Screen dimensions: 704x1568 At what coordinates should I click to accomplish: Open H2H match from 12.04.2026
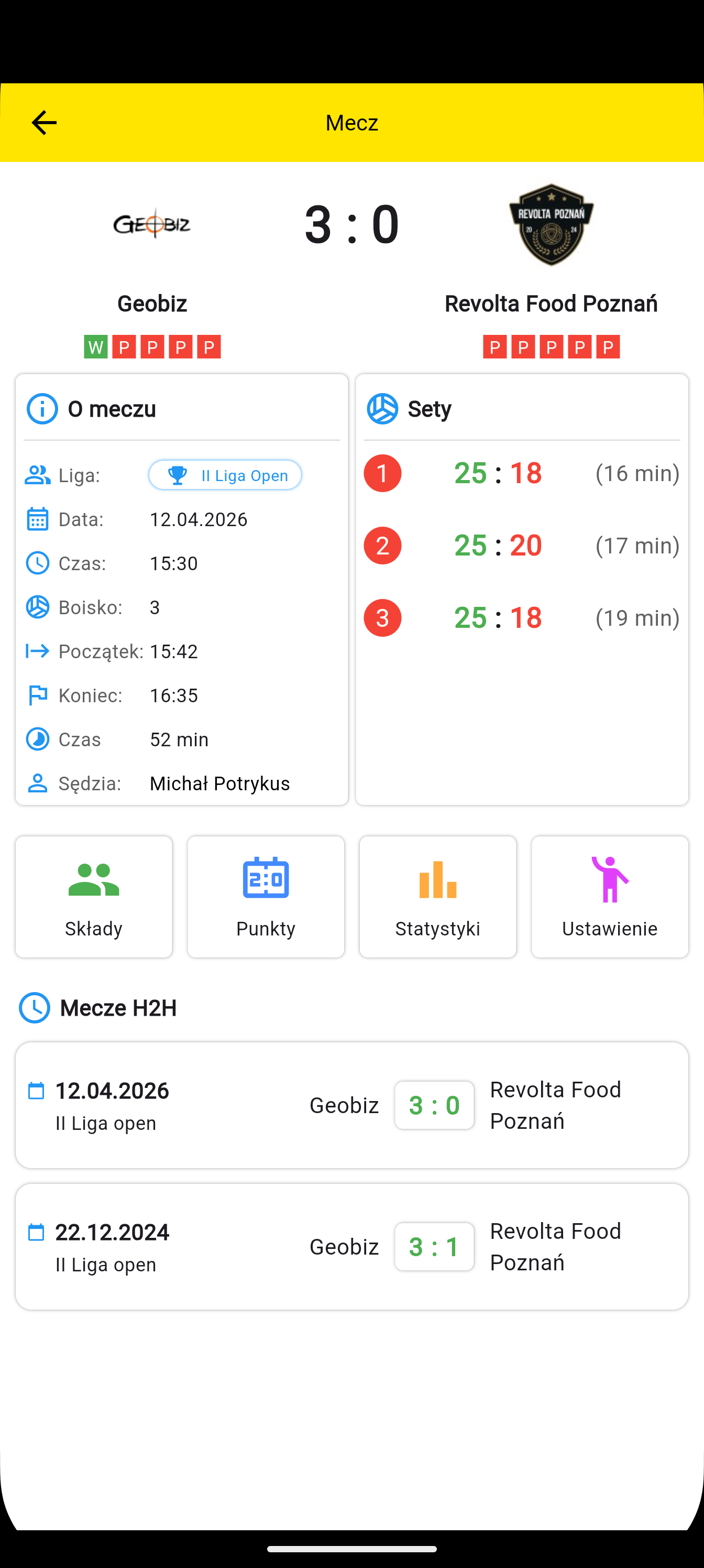(x=351, y=1105)
